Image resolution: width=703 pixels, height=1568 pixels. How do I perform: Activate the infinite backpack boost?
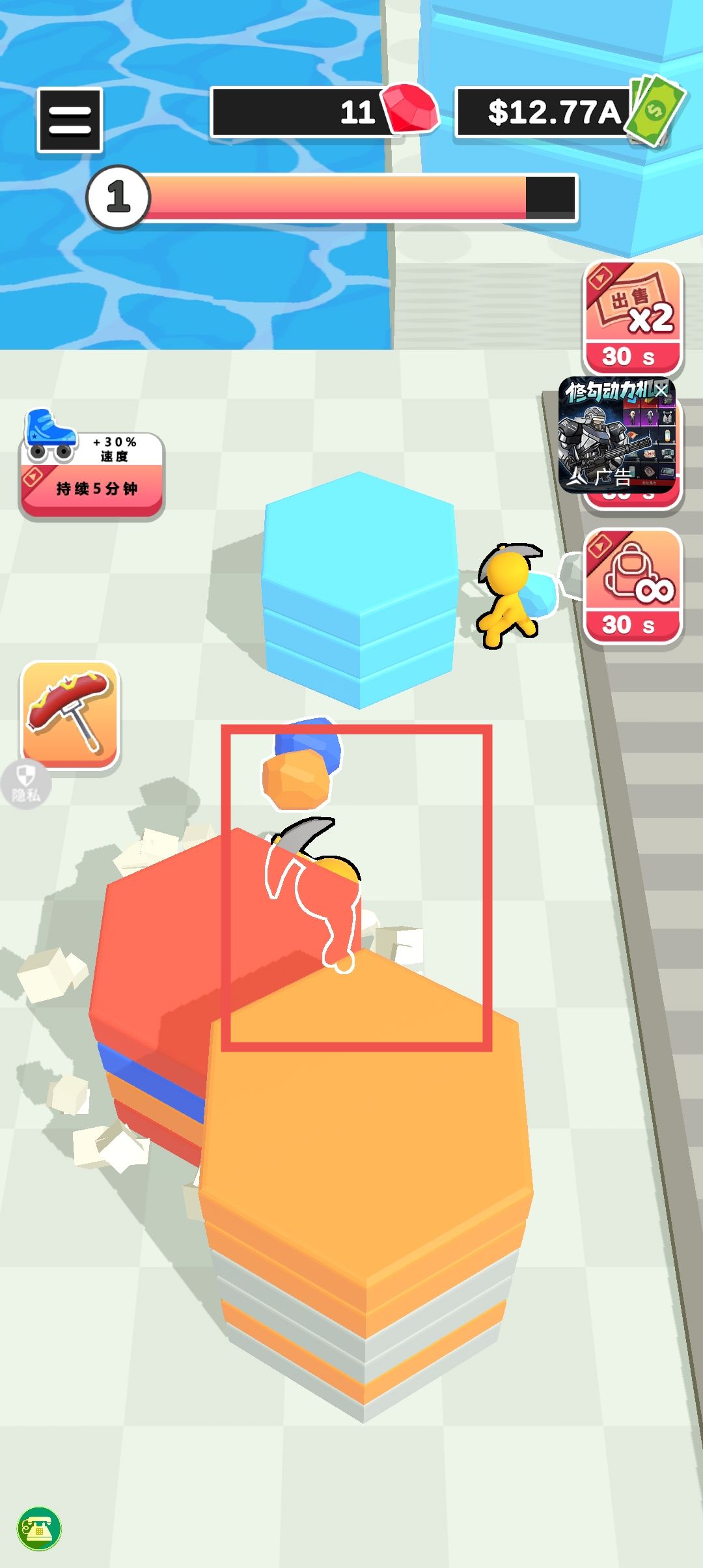coord(633,586)
